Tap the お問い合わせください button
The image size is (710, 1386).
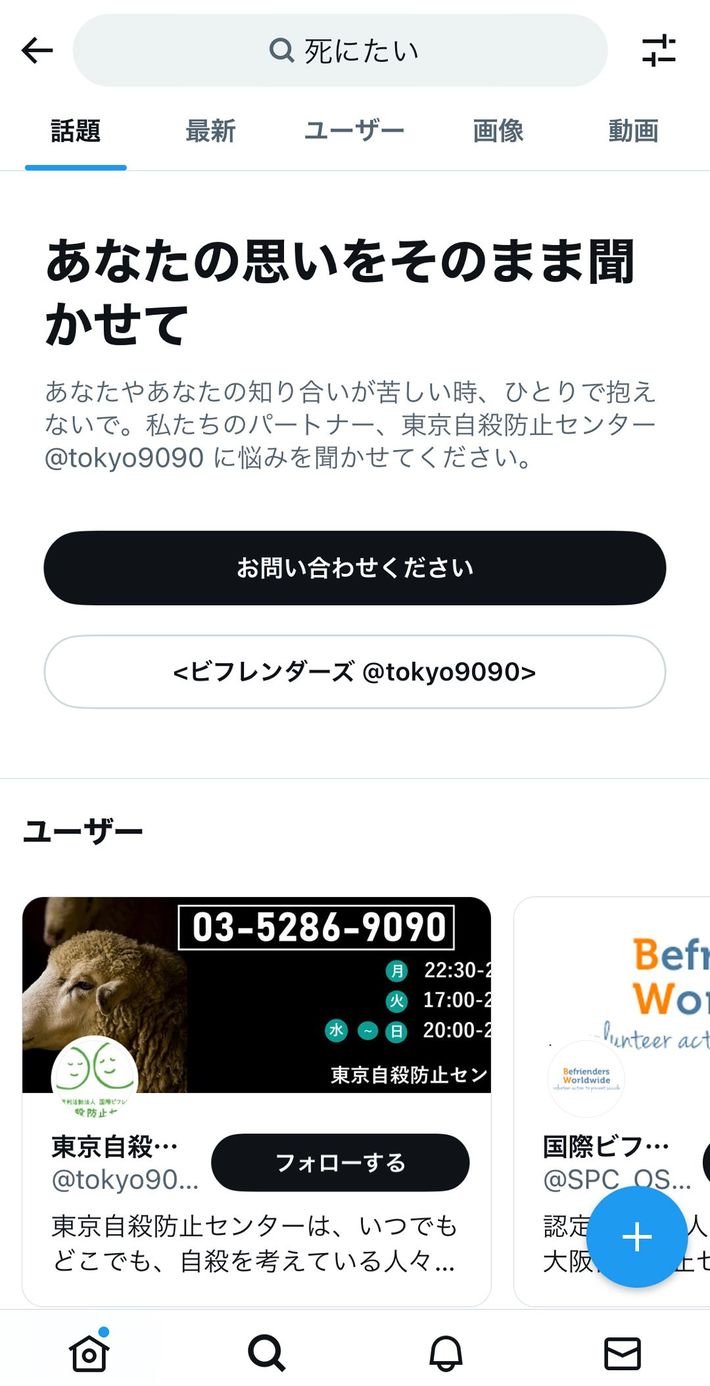pyautogui.click(x=354, y=568)
